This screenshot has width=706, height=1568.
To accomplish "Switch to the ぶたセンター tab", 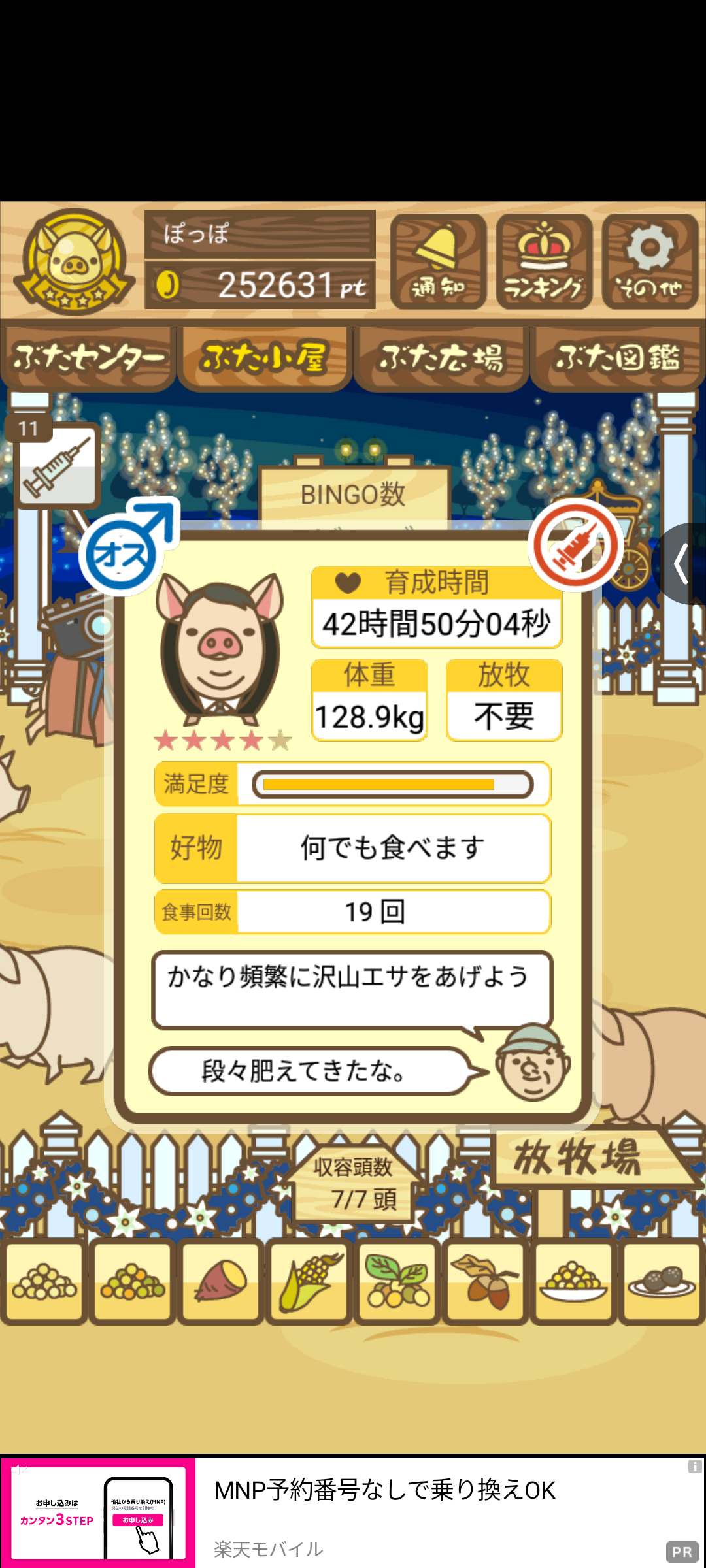I will click(88, 358).
